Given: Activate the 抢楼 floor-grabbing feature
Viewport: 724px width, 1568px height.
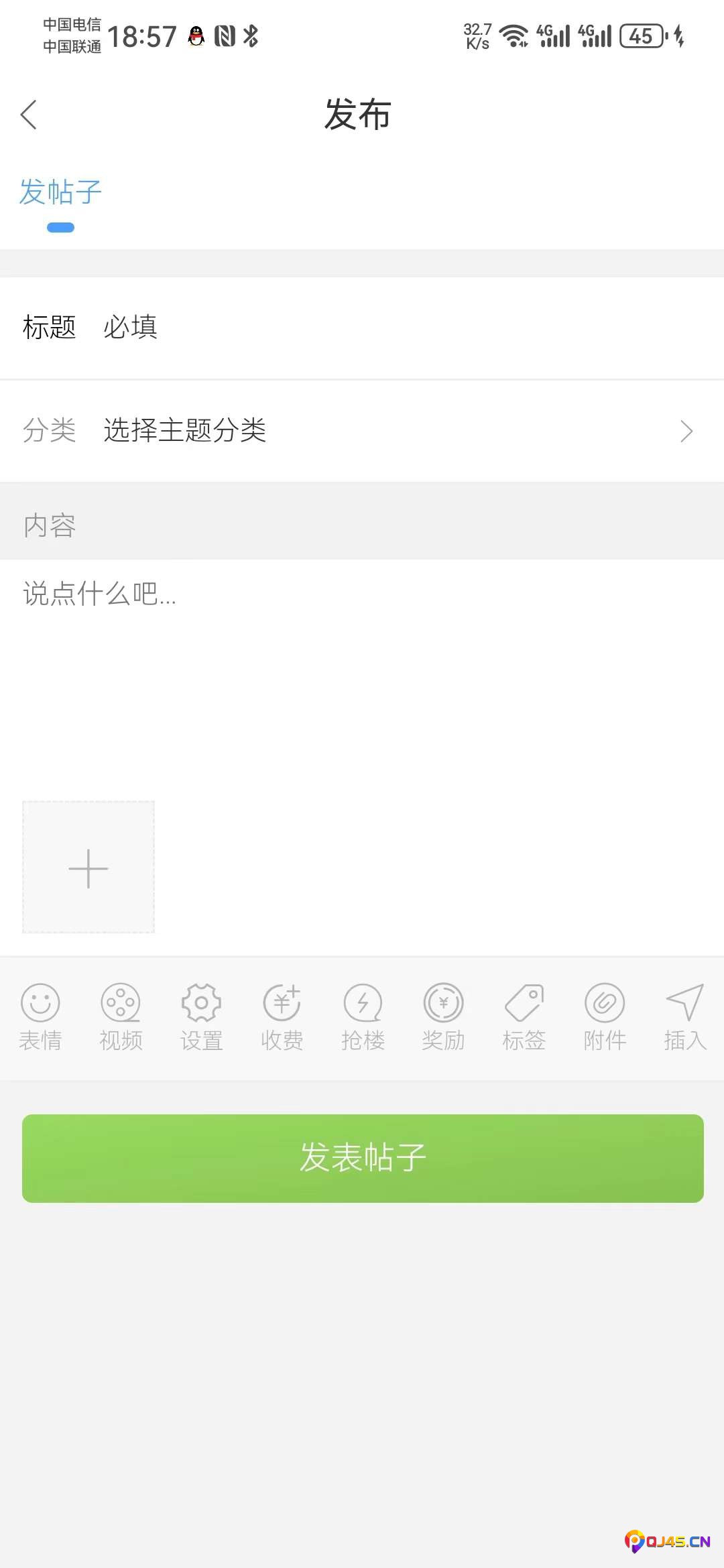Looking at the screenshot, I should point(363,1015).
